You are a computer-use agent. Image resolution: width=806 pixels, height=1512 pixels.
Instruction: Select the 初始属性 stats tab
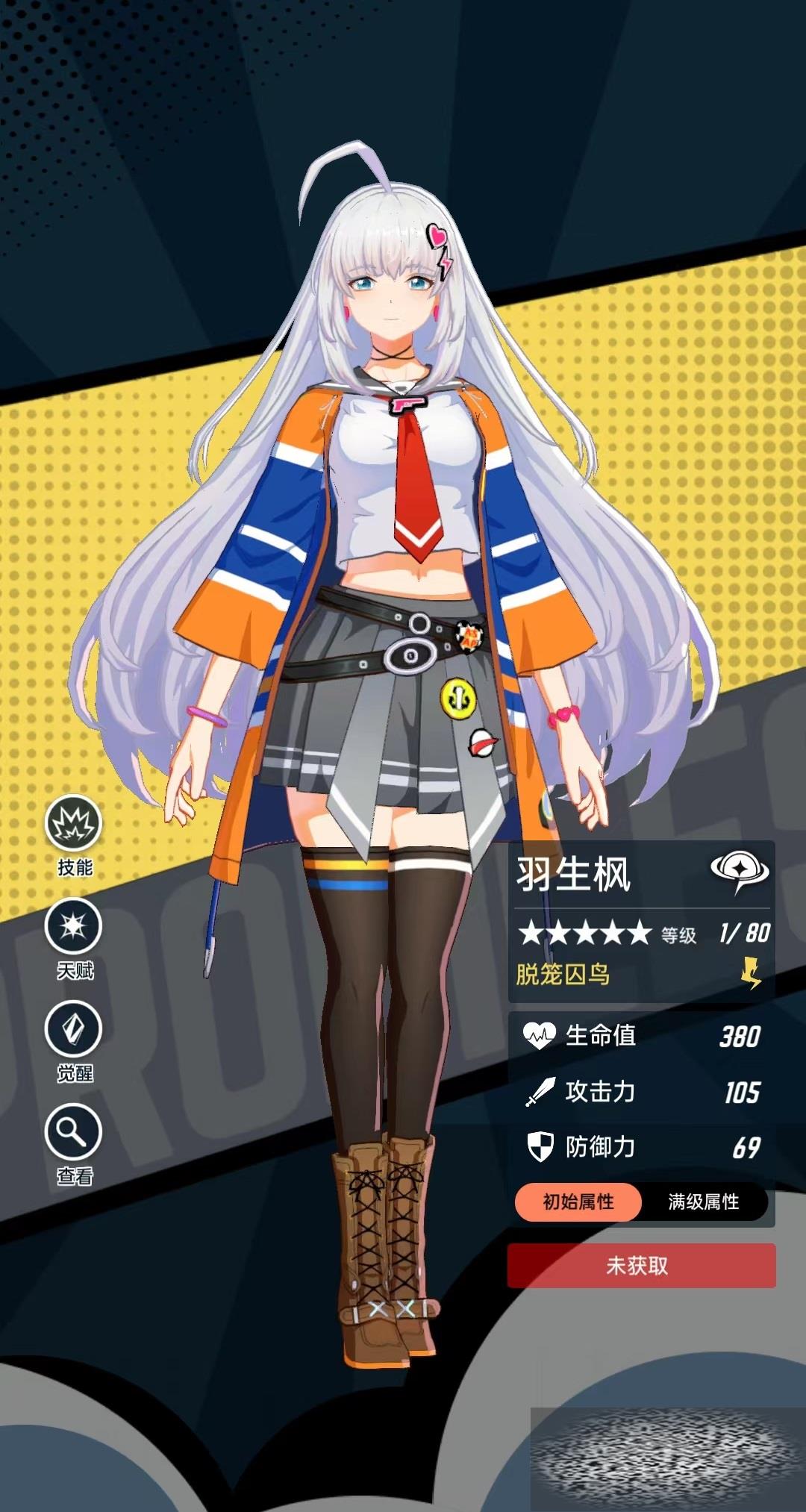tap(578, 1202)
